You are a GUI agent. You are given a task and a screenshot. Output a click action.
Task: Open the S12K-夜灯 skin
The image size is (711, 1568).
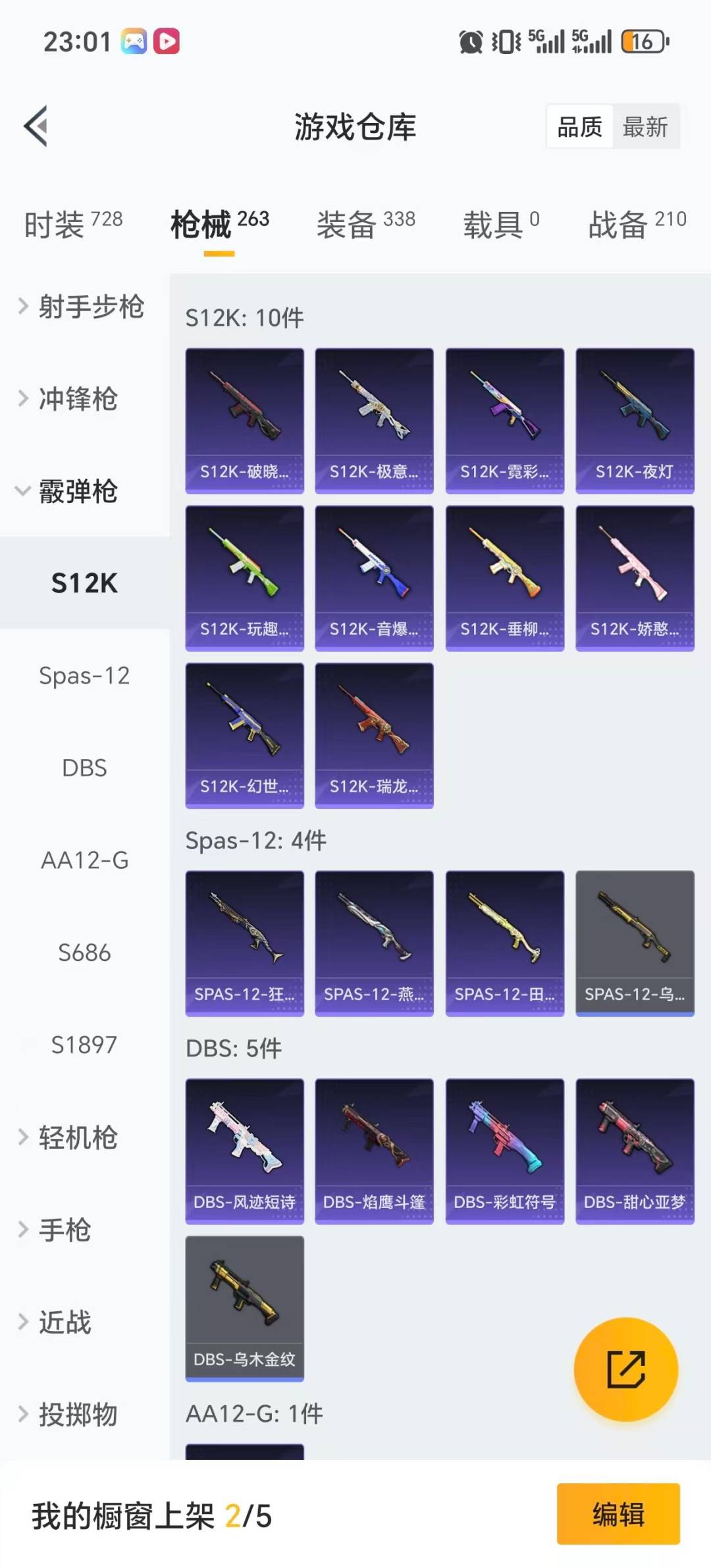point(635,420)
